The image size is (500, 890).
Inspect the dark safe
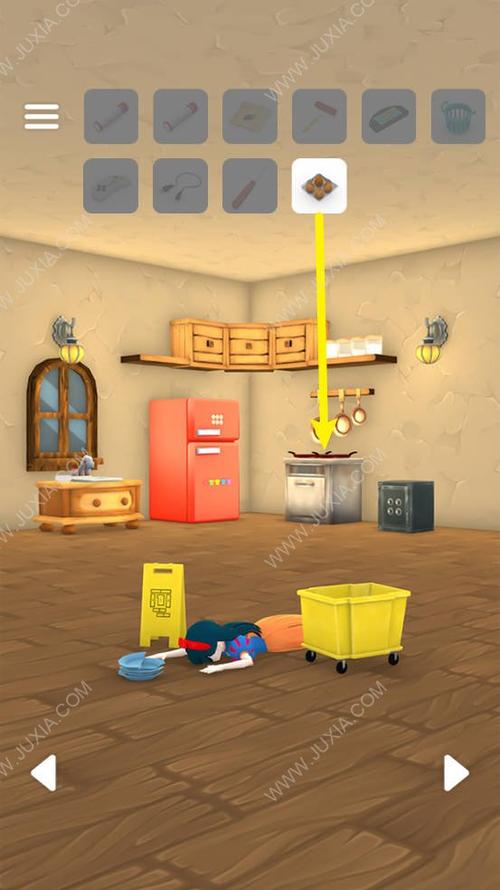(x=406, y=506)
